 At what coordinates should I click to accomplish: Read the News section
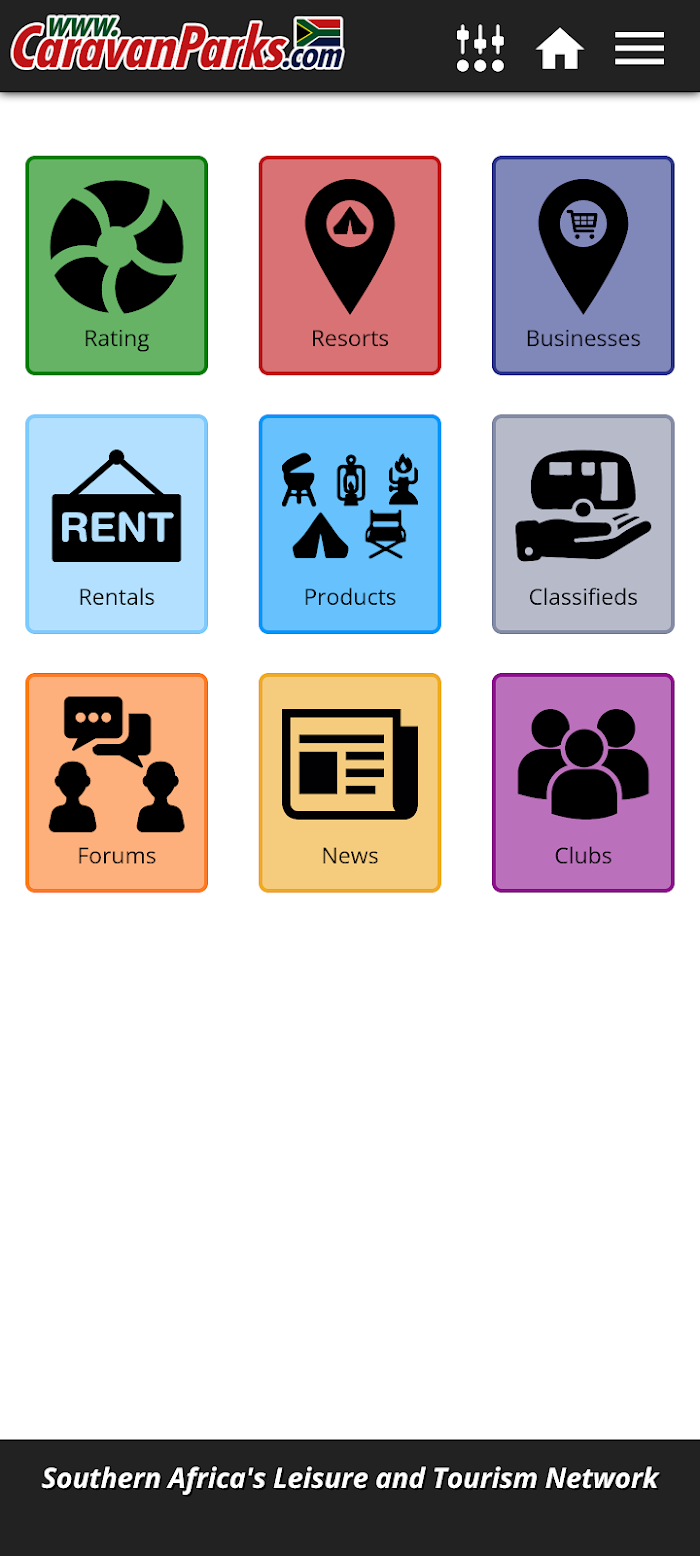pos(350,783)
